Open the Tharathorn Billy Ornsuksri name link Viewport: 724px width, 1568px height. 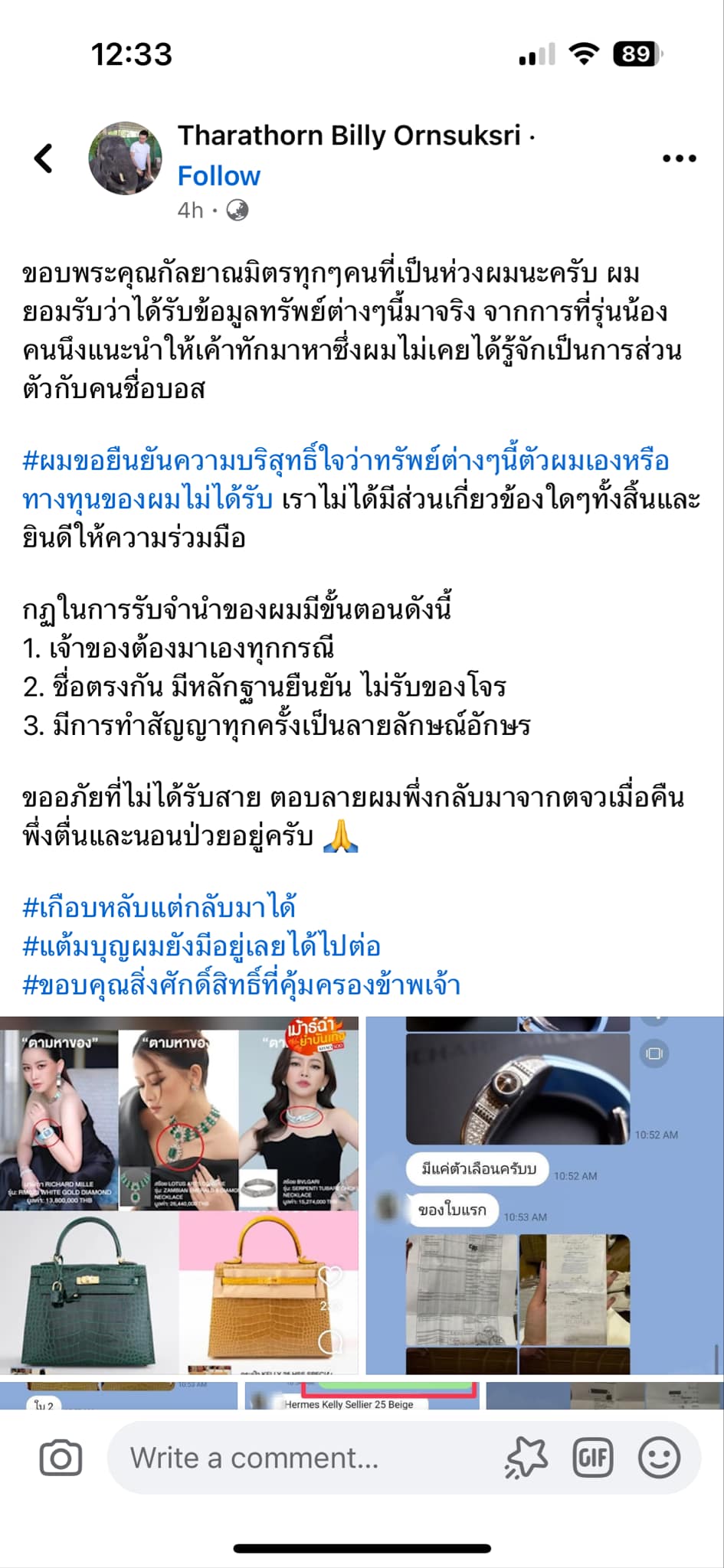tap(349, 136)
